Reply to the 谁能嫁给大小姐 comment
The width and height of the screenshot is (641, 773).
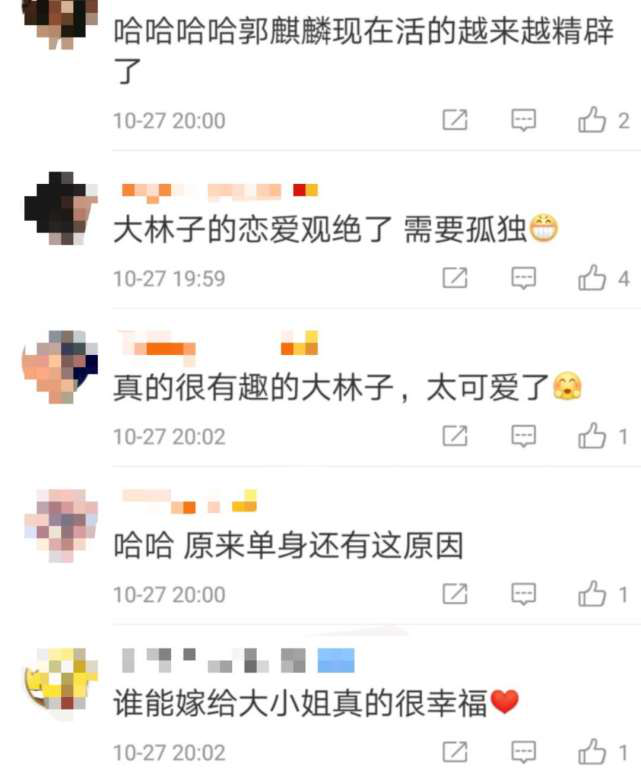[524, 751]
